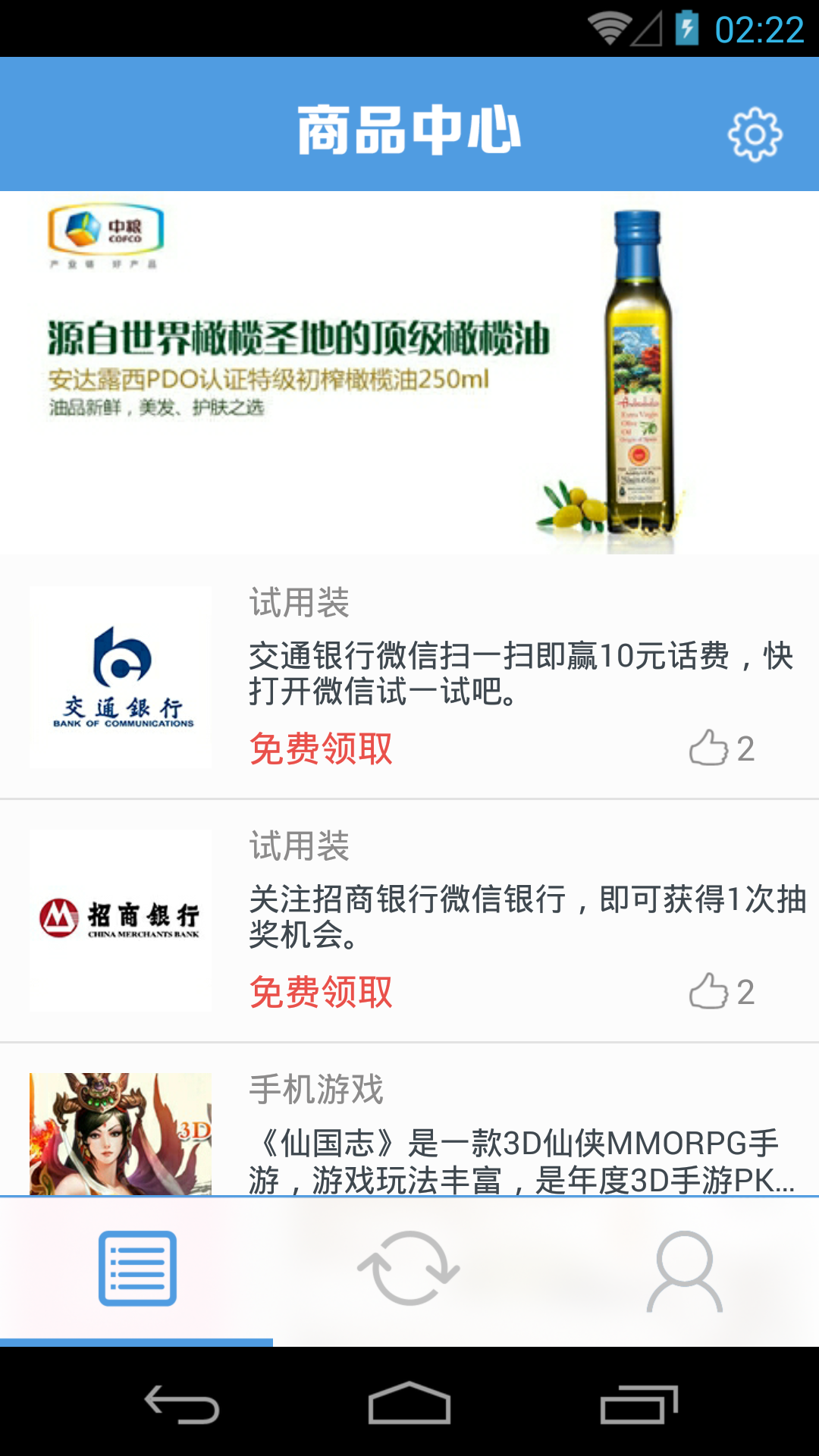Viewport: 819px width, 1456px height.
Task: Switch to the refresh/exchange tab
Action: tap(409, 1269)
